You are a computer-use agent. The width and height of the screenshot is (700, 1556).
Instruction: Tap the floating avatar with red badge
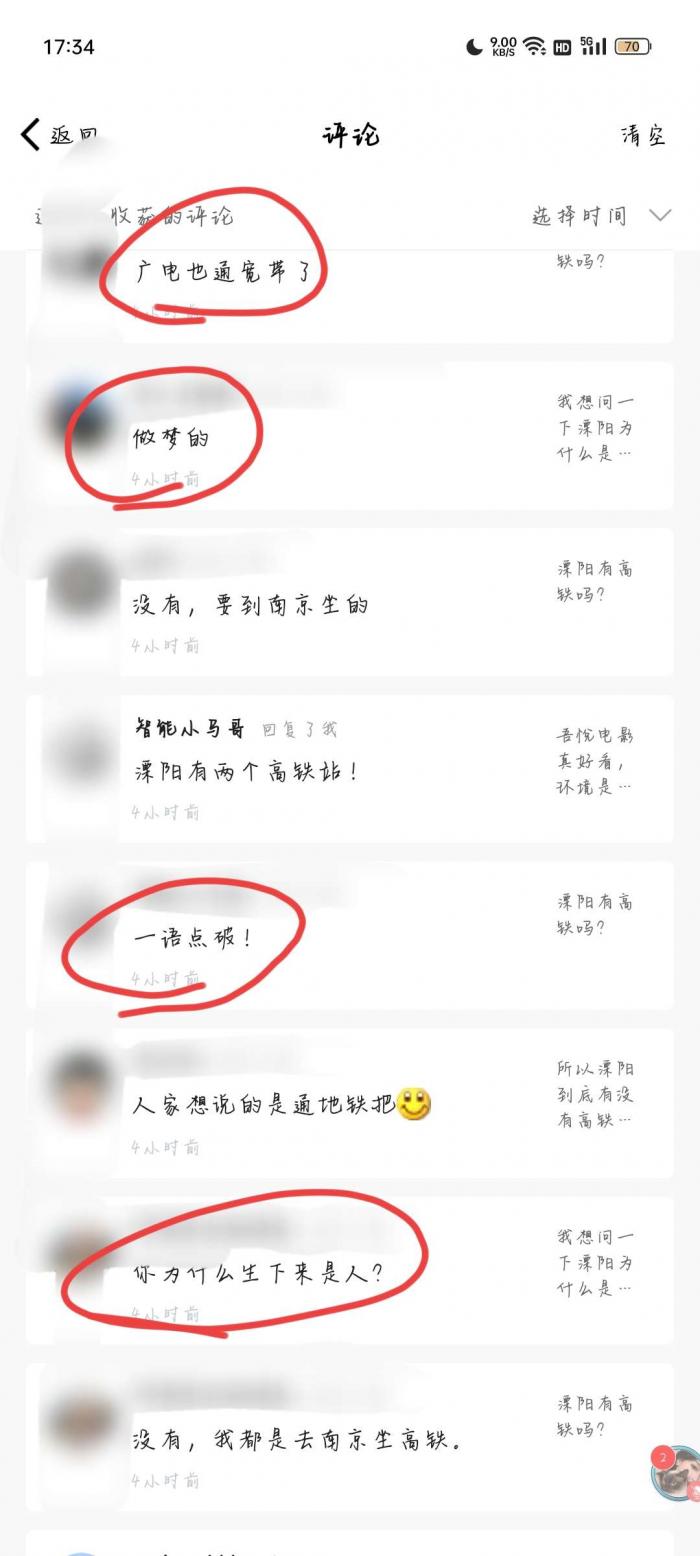[x=674, y=1473]
